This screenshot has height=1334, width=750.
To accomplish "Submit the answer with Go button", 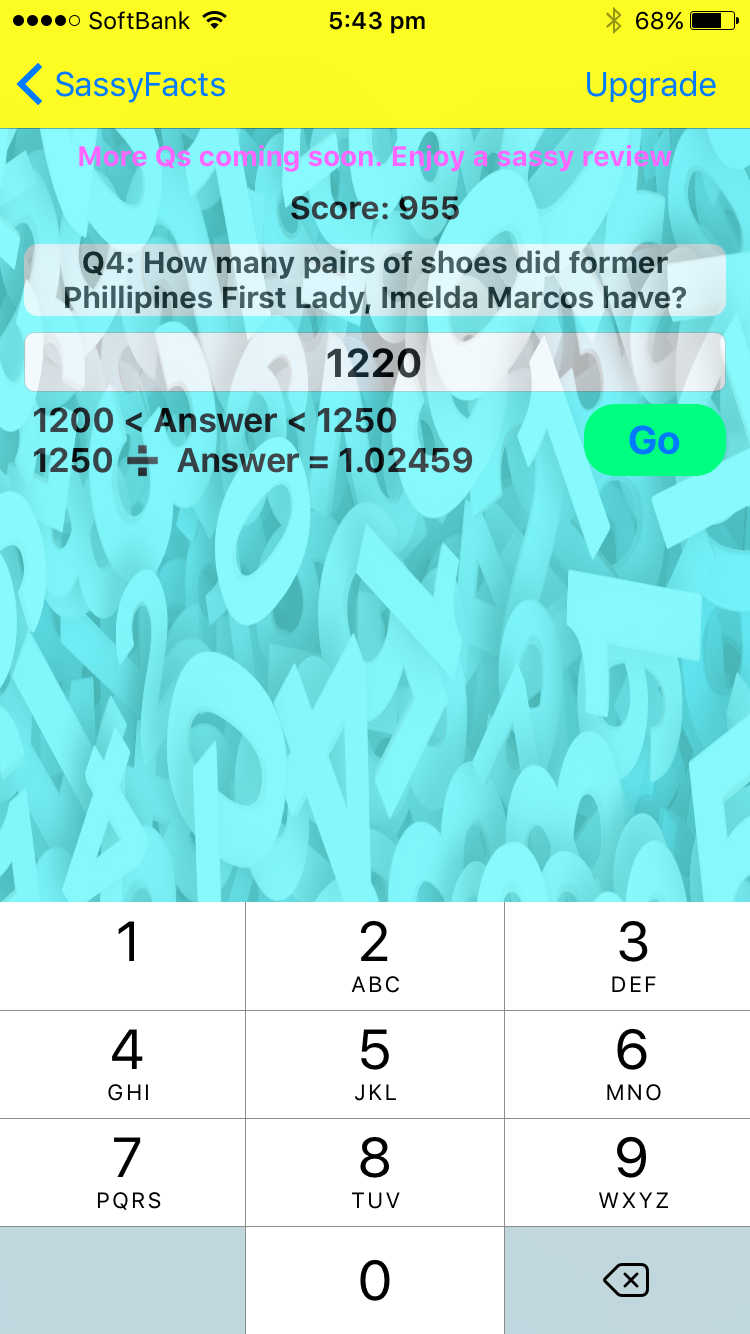I will (x=654, y=440).
